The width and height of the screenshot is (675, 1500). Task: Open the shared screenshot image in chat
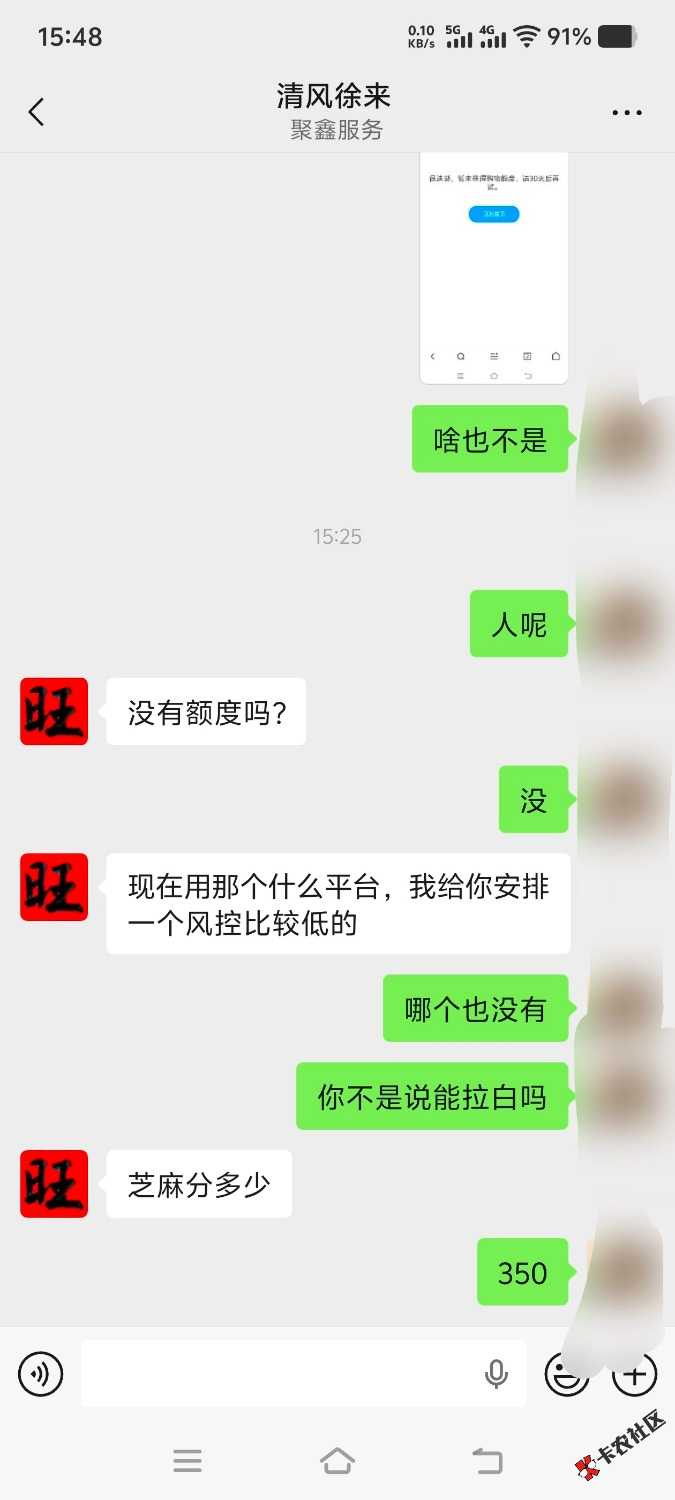pos(494,268)
